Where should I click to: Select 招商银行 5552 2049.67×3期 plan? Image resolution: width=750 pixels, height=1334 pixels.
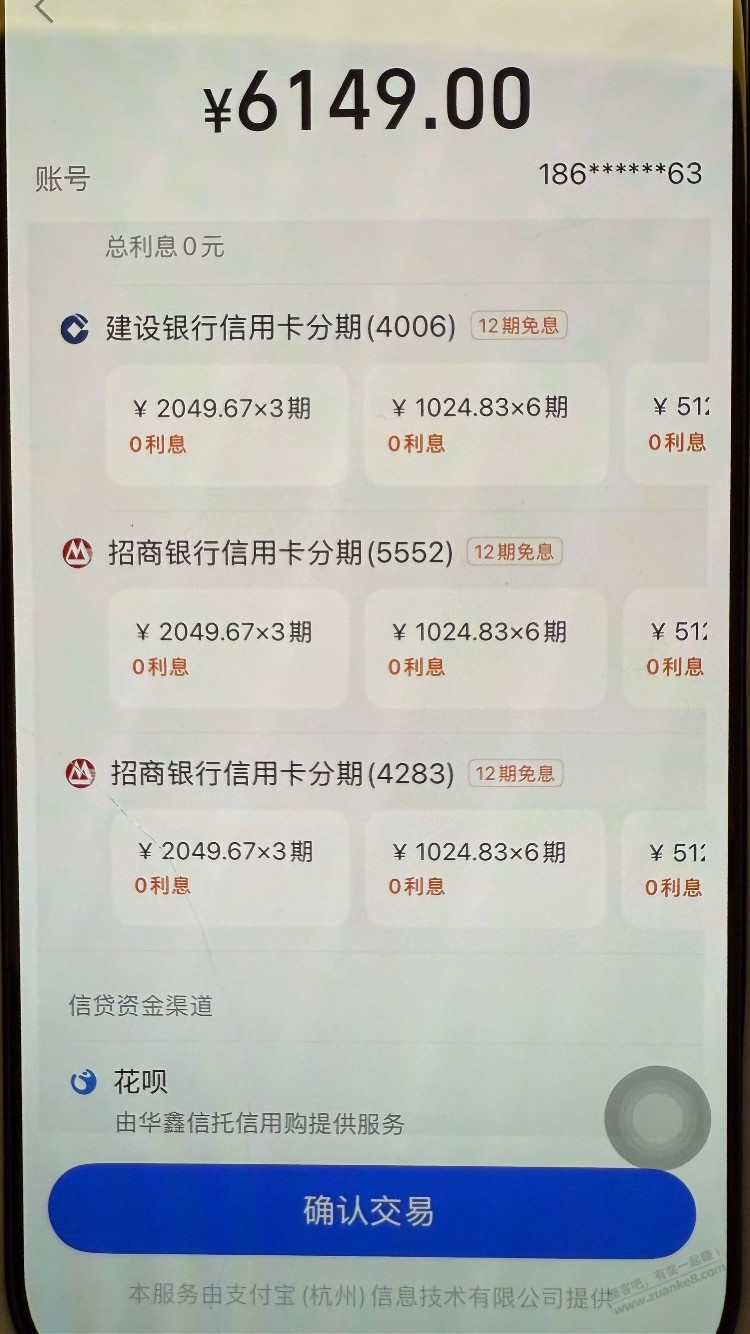[x=227, y=648]
